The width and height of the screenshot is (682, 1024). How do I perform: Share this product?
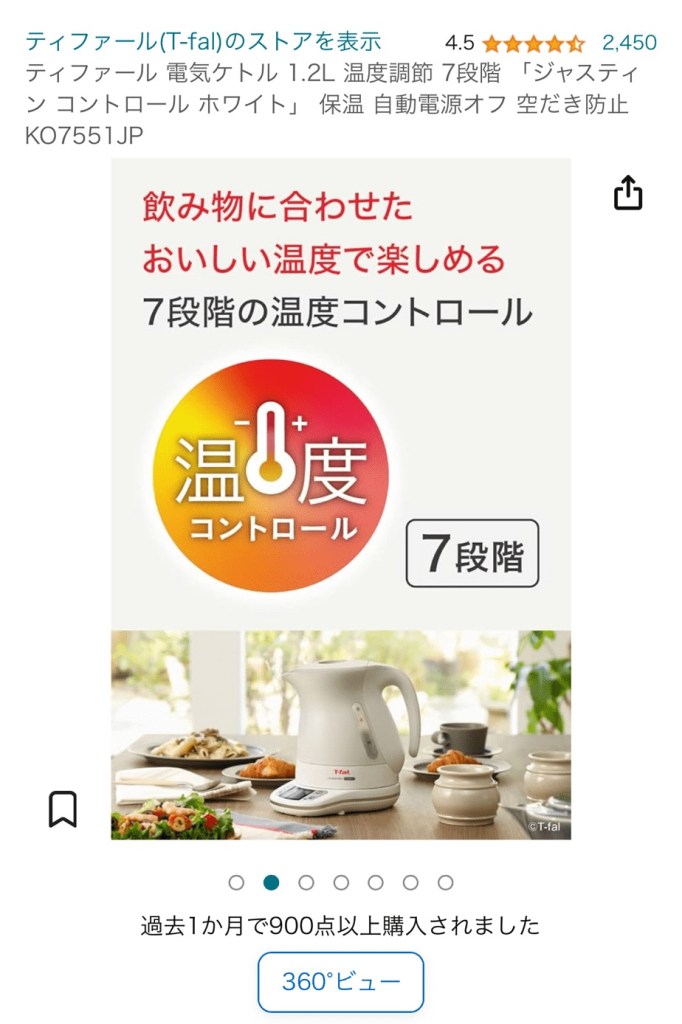click(x=627, y=193)
